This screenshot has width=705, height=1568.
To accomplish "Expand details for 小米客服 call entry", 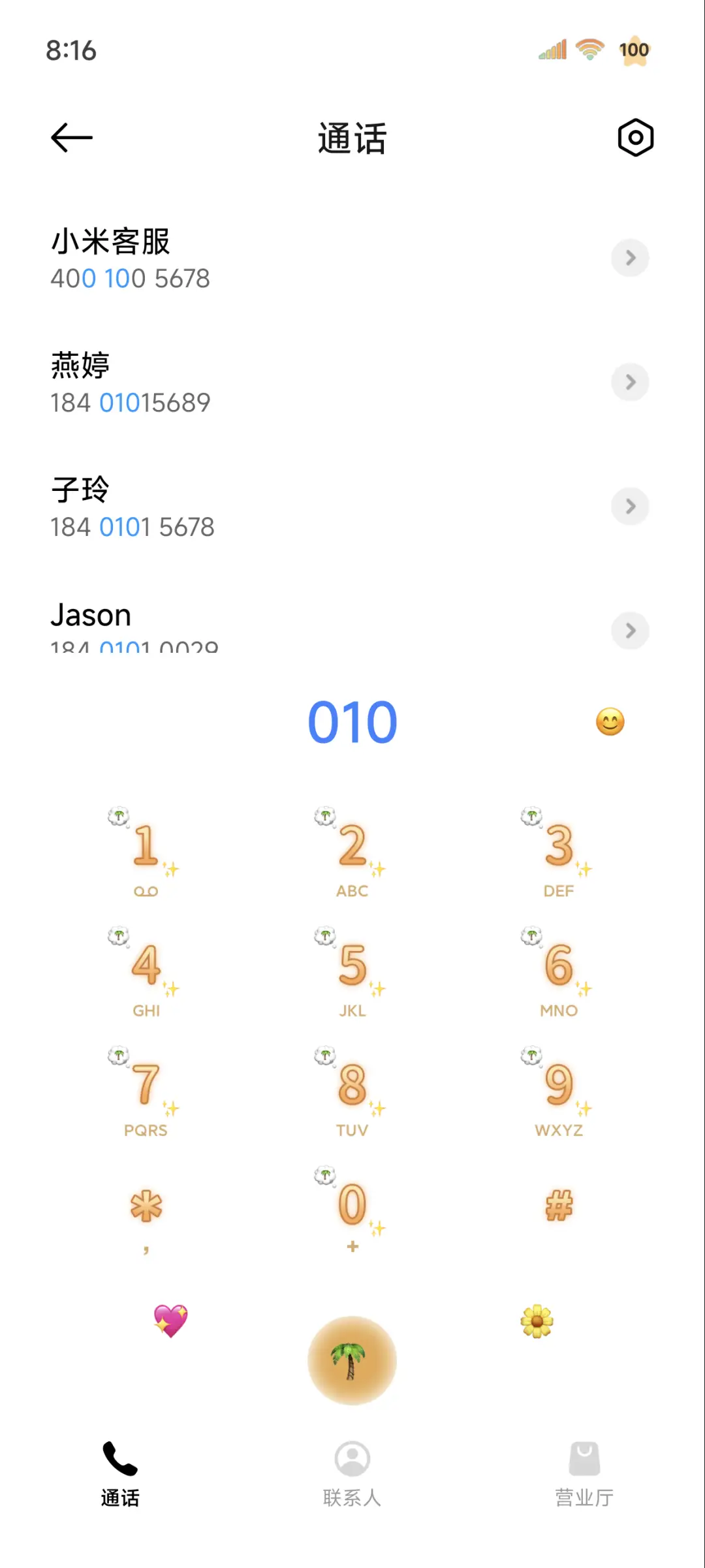I will click(x=630, y=258).
